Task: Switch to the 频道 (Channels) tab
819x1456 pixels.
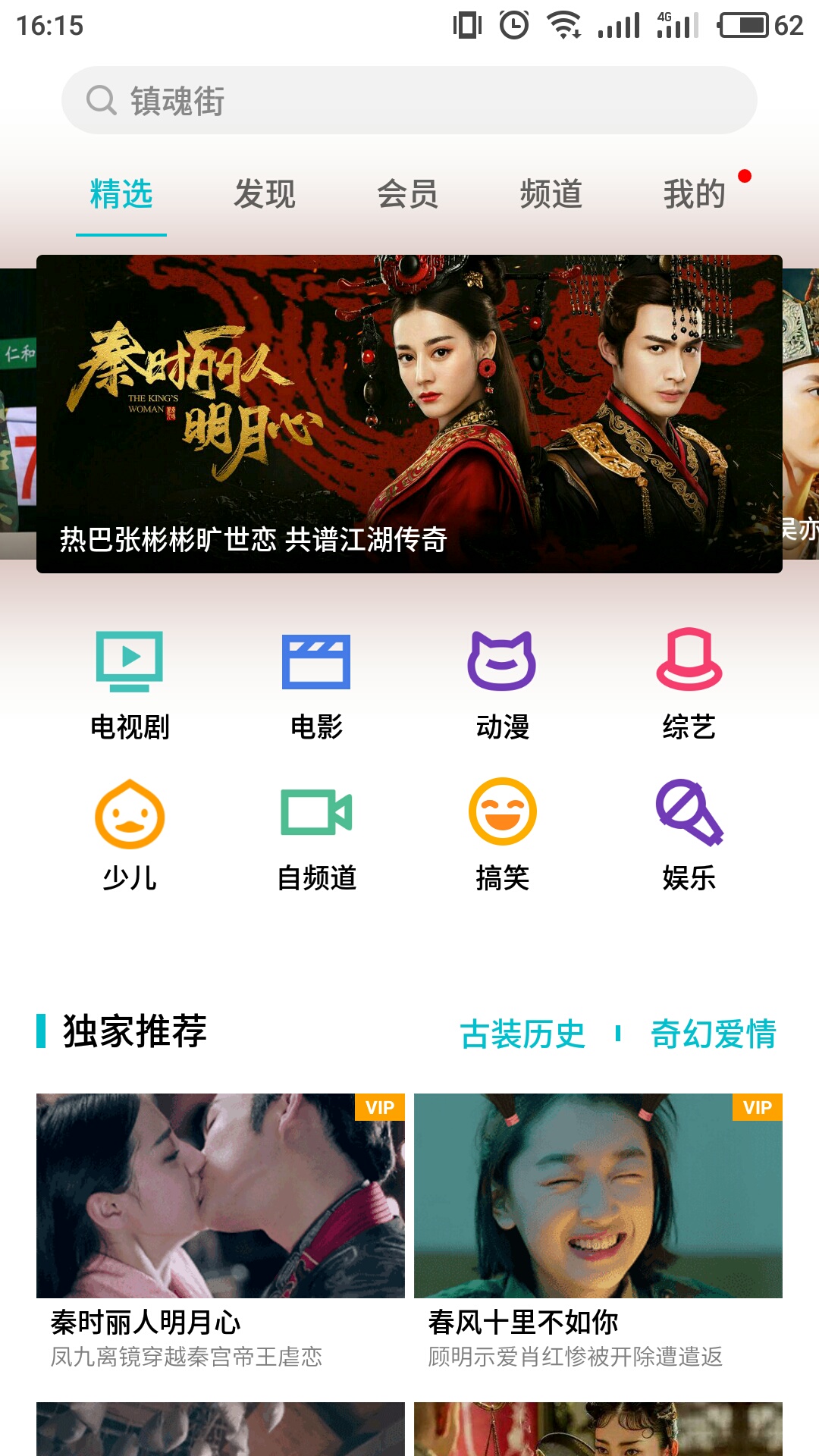Action: [x=552, y=195]
